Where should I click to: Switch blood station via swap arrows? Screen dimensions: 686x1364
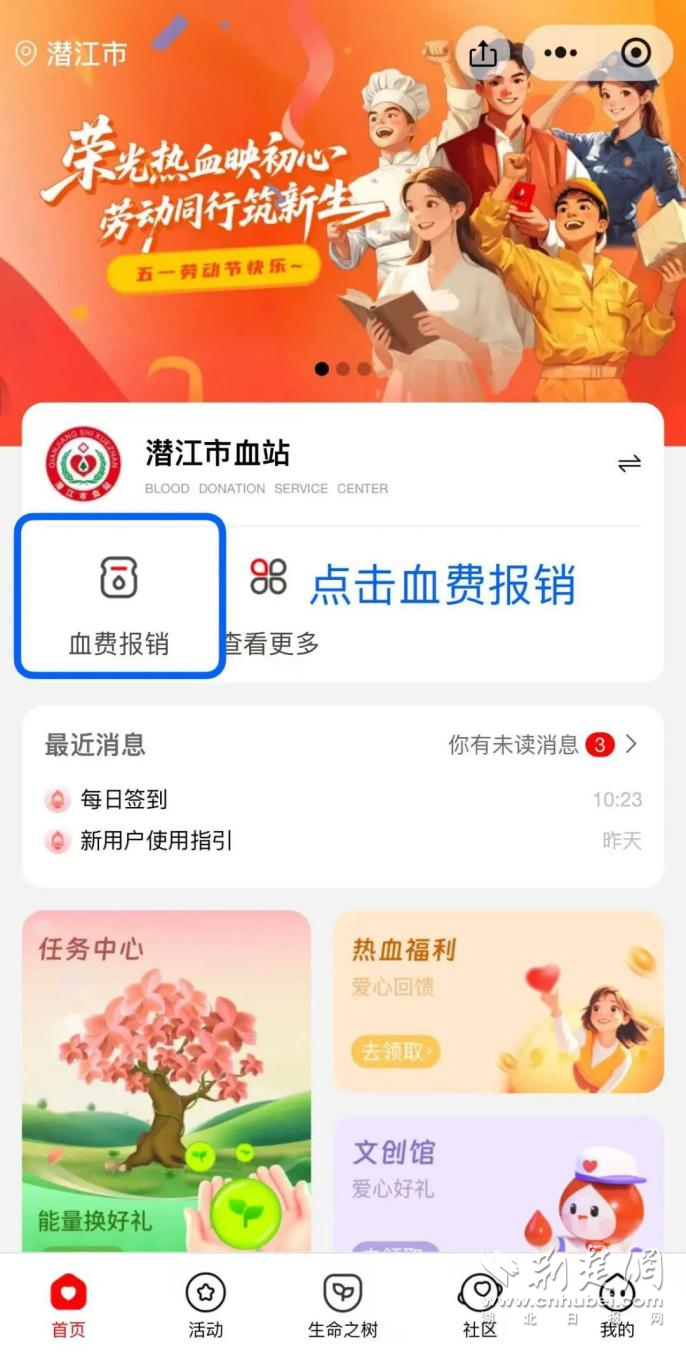tap(629, 463)
